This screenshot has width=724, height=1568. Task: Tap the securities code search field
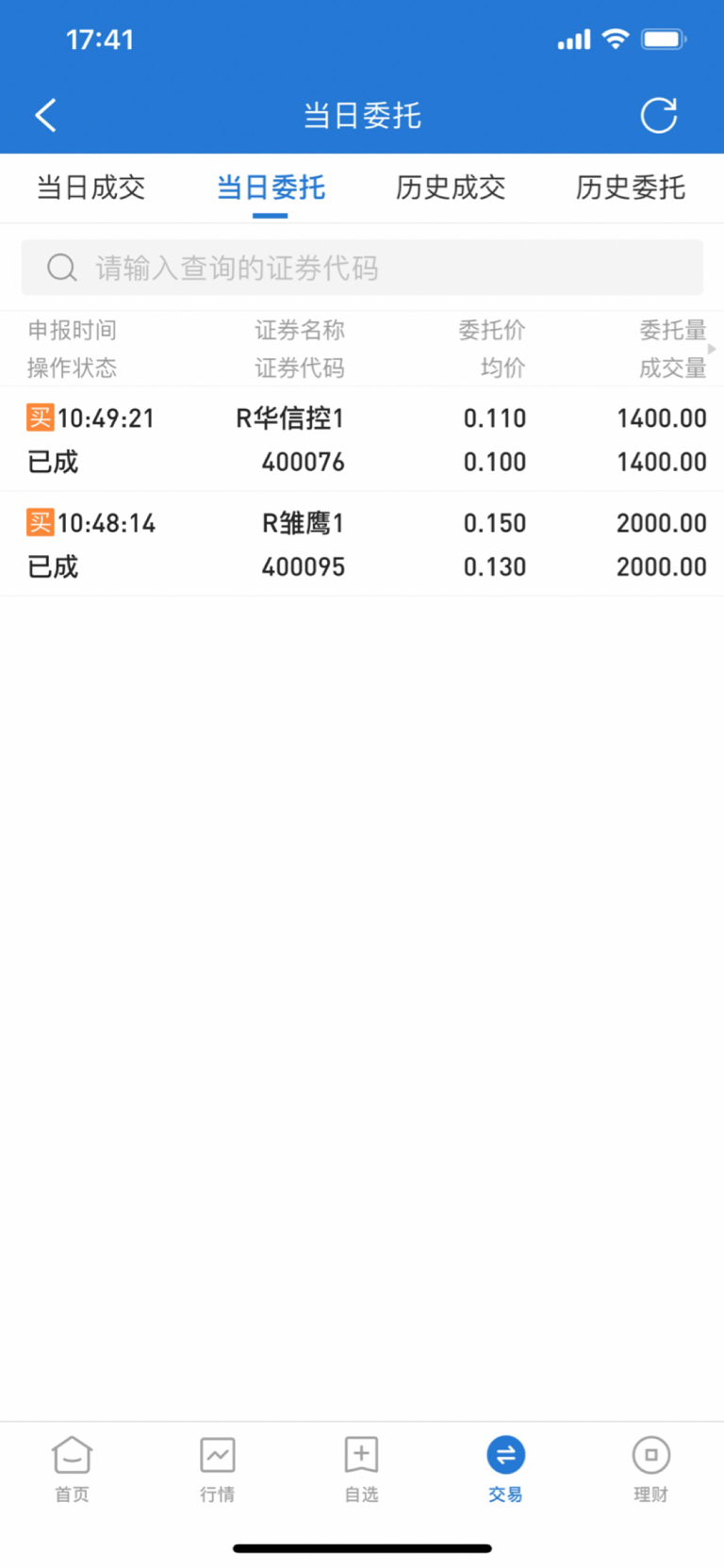click(362, 268)
